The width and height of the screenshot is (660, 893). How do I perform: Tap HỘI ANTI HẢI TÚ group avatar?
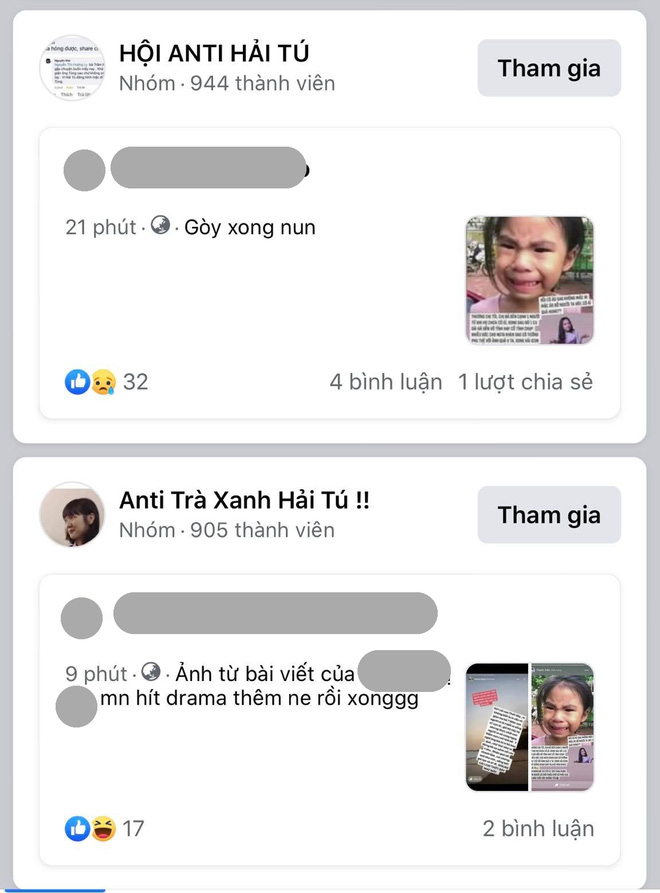(x=72, y=68)
